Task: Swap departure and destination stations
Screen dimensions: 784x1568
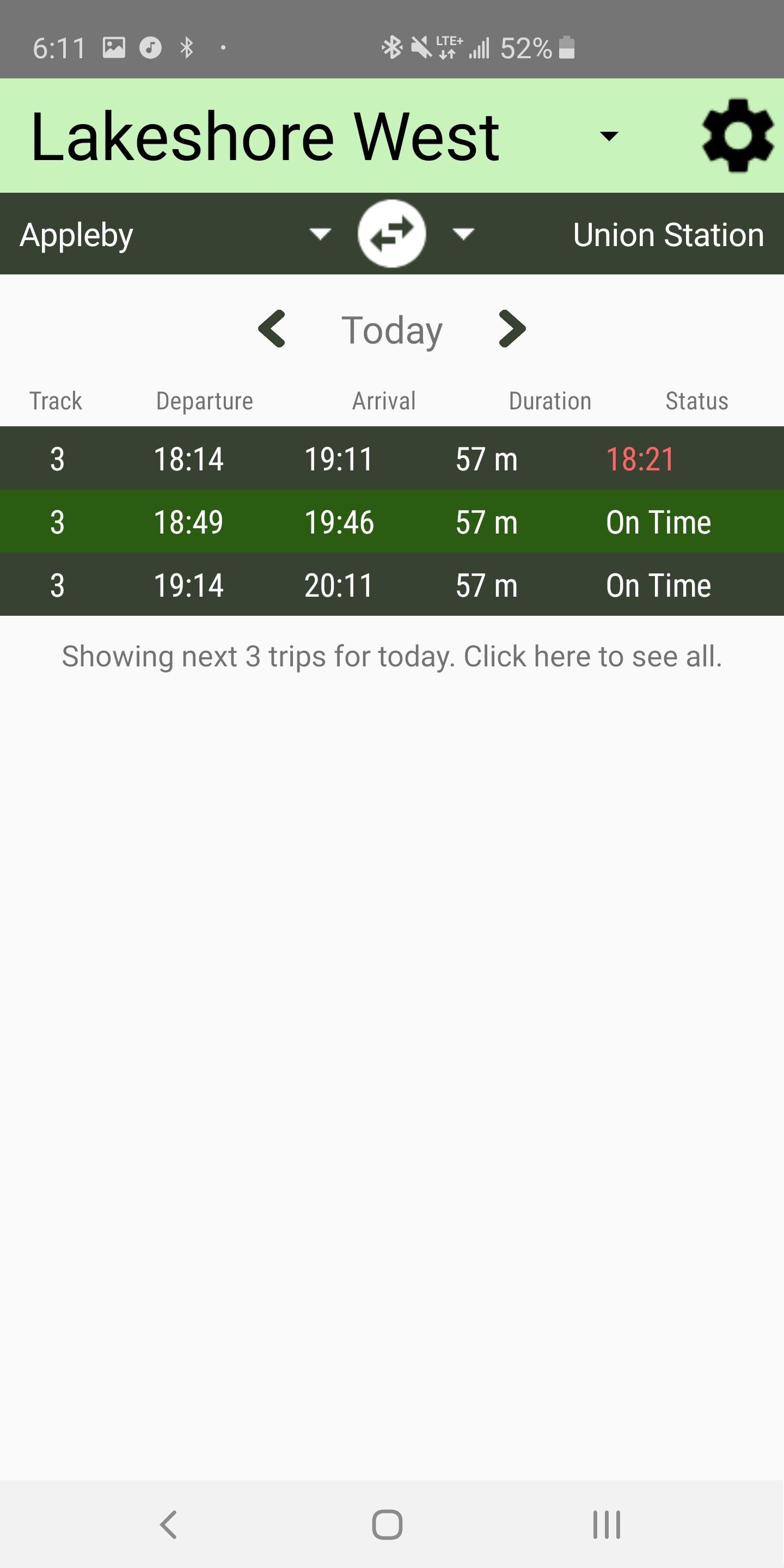Action: tap(391, 233)
